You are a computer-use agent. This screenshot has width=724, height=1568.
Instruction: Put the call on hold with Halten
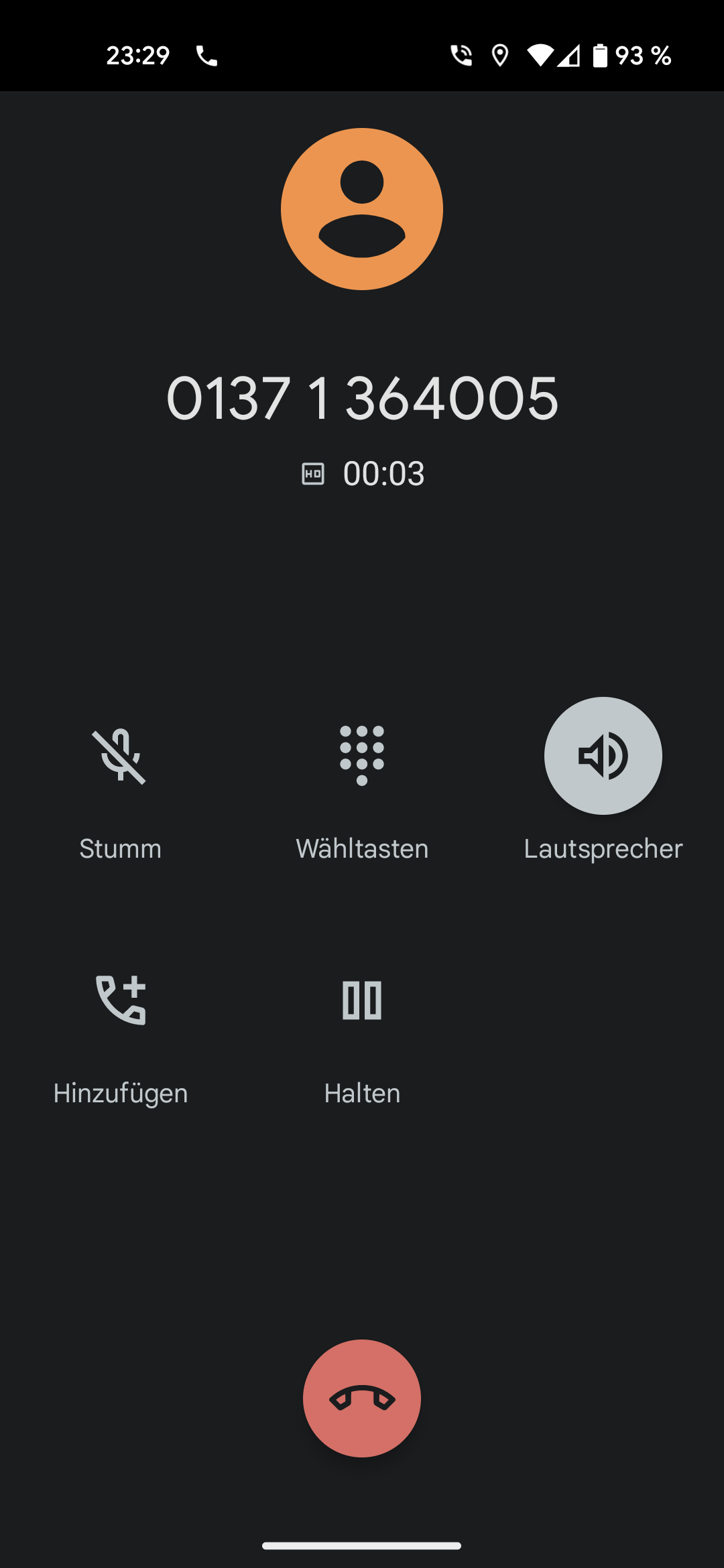pos(362,1000)
